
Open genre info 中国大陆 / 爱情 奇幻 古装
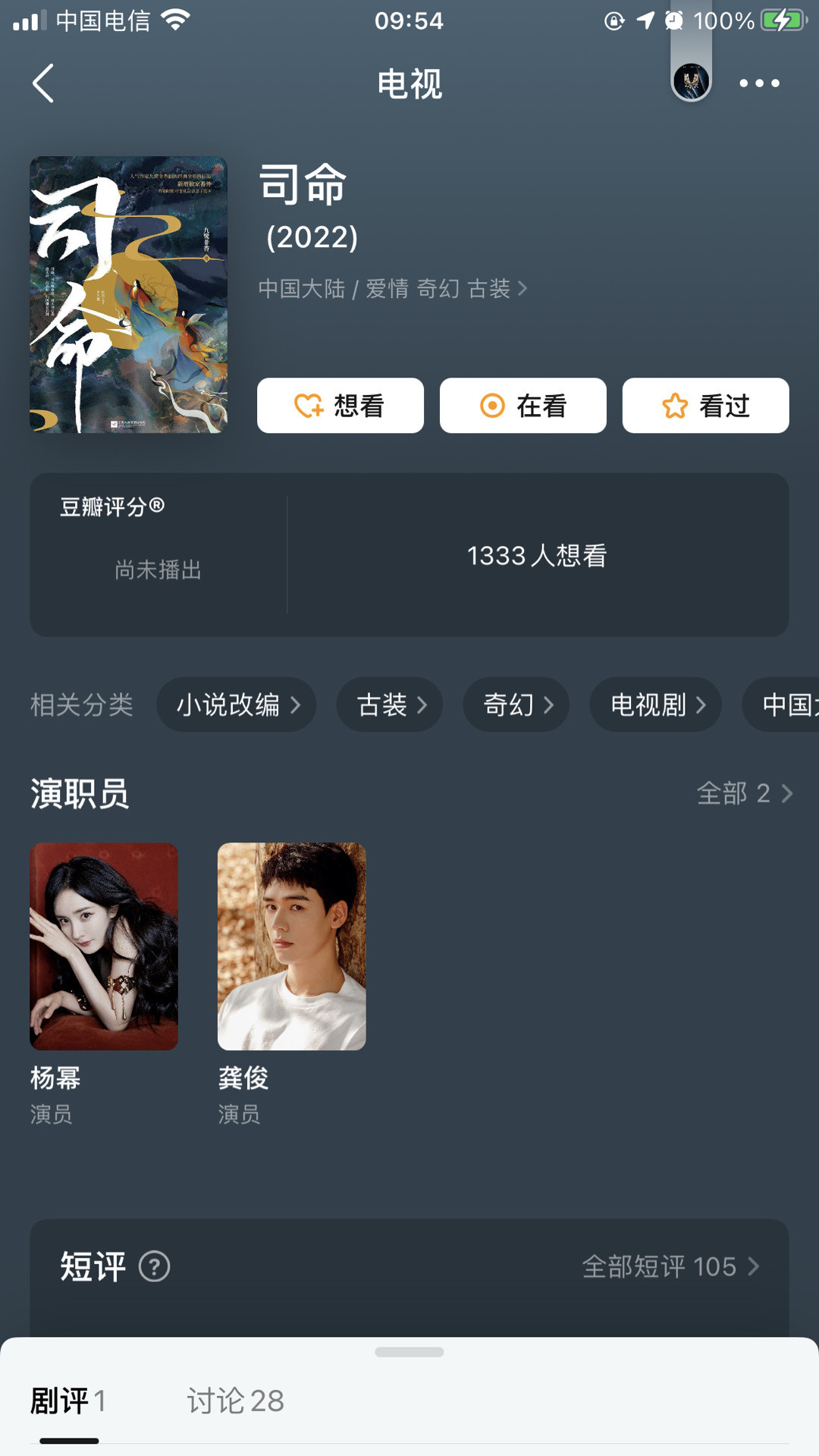click(392, 289)
